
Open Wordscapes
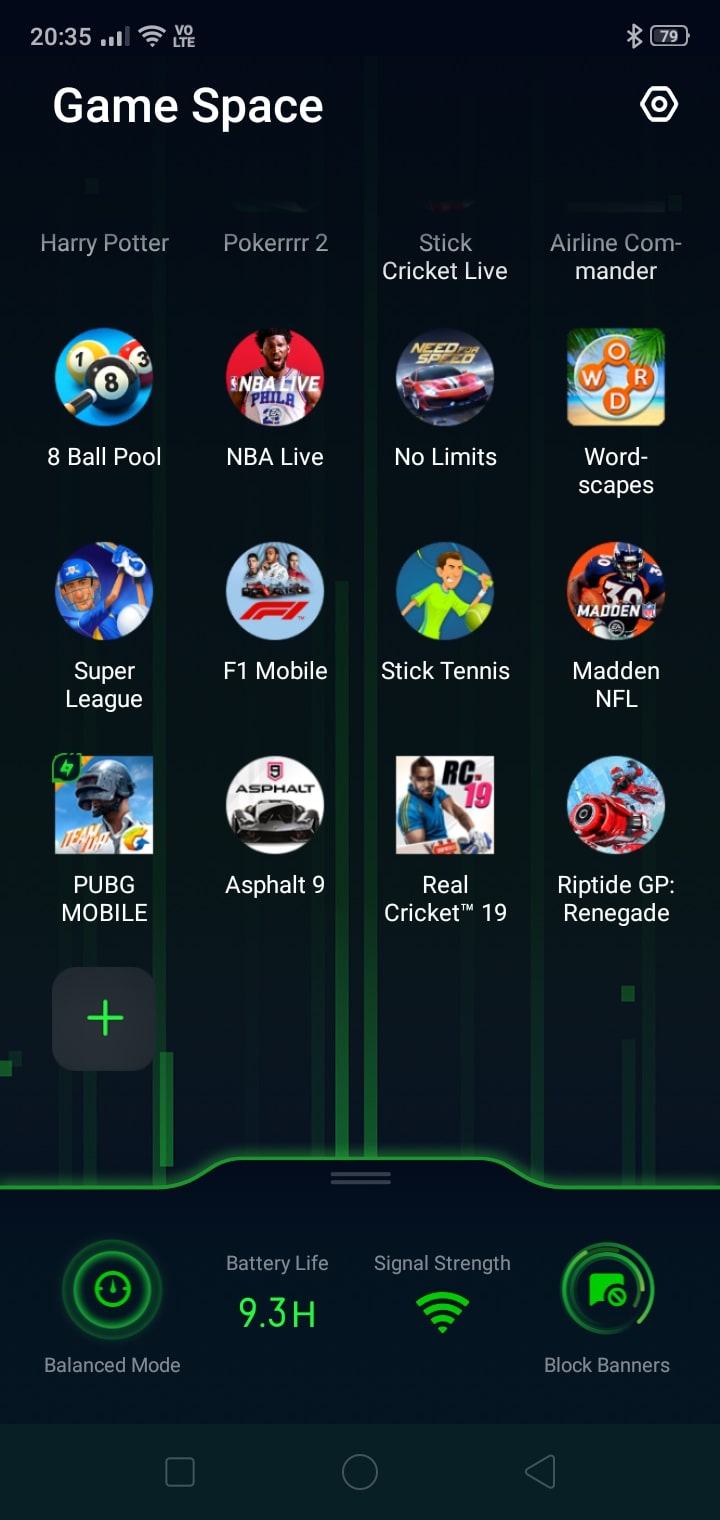[616, 378]
